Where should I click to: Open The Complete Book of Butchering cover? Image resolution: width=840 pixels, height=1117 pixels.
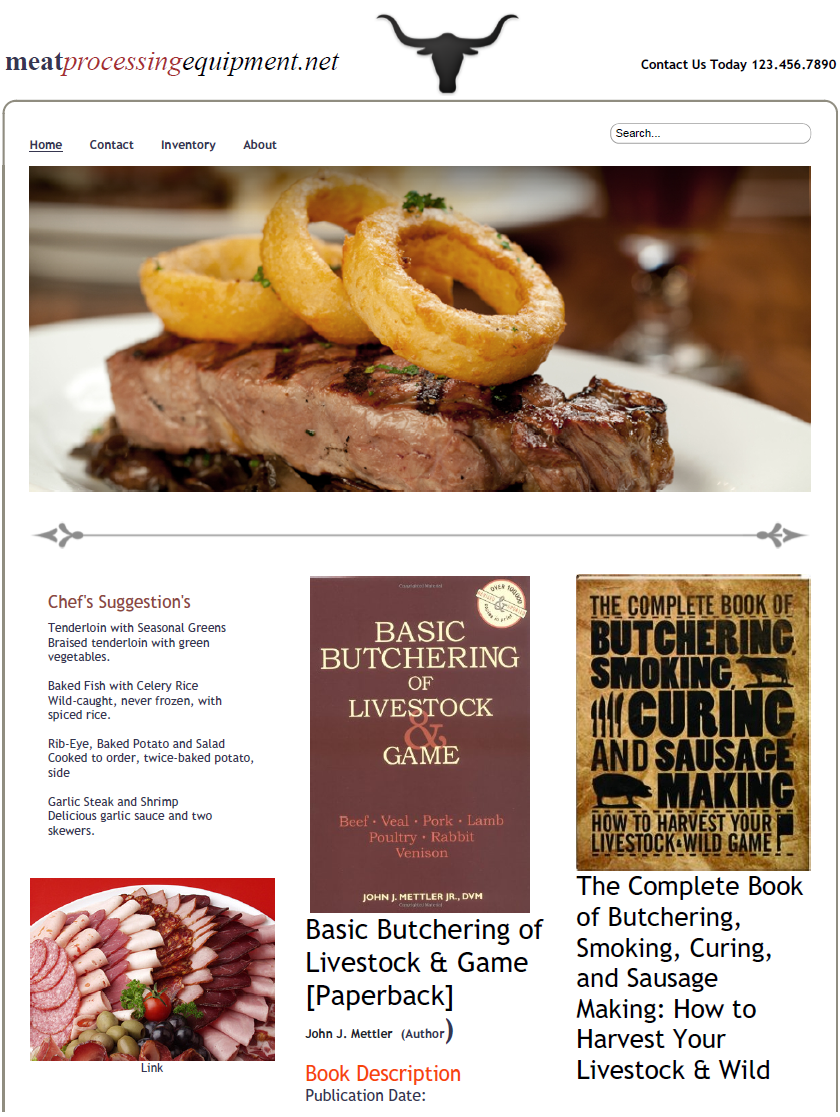[x=692, y=722]
